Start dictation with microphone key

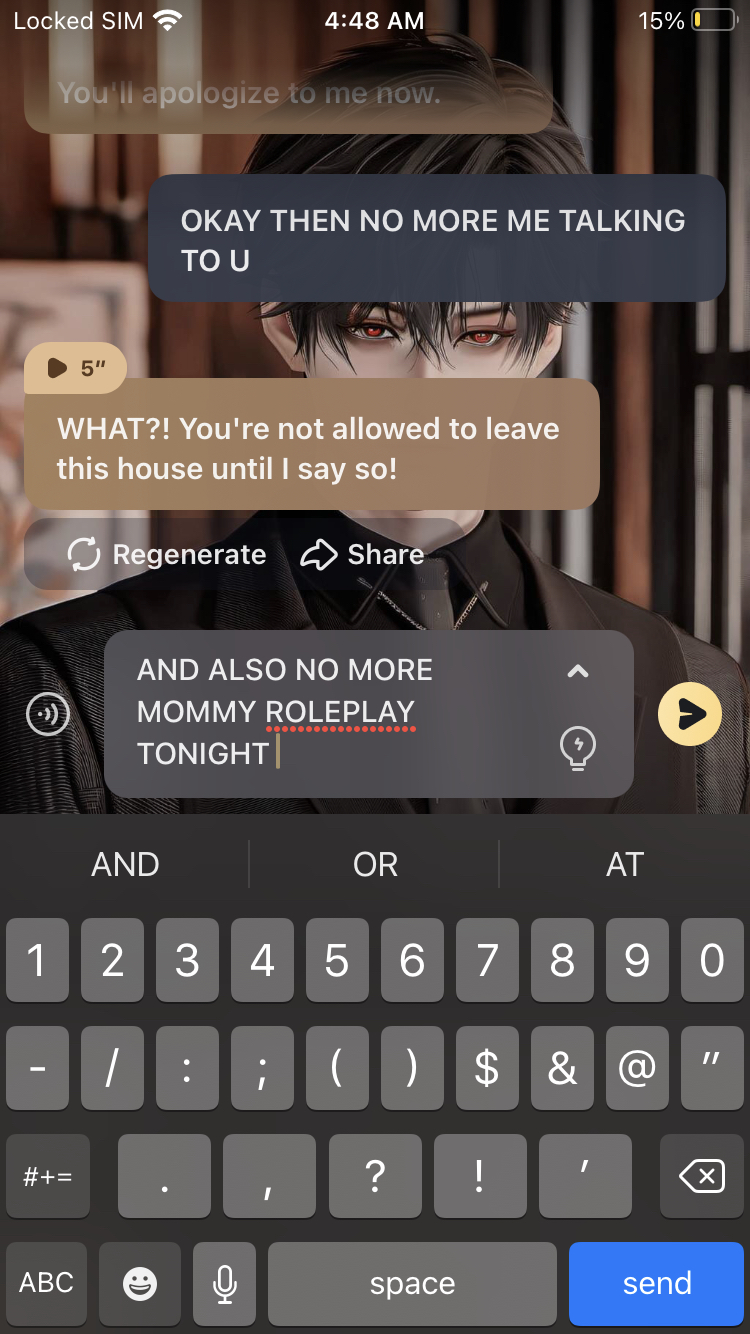pos(224,1283)
